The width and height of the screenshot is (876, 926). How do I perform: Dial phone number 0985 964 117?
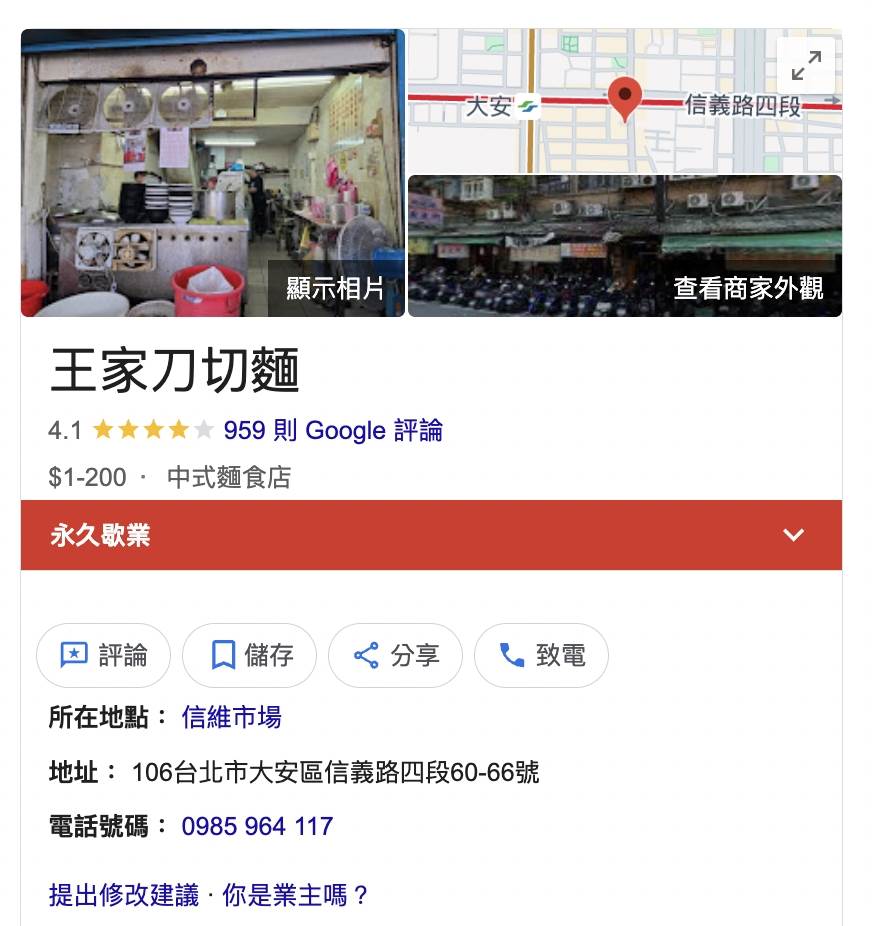(257, 827)
